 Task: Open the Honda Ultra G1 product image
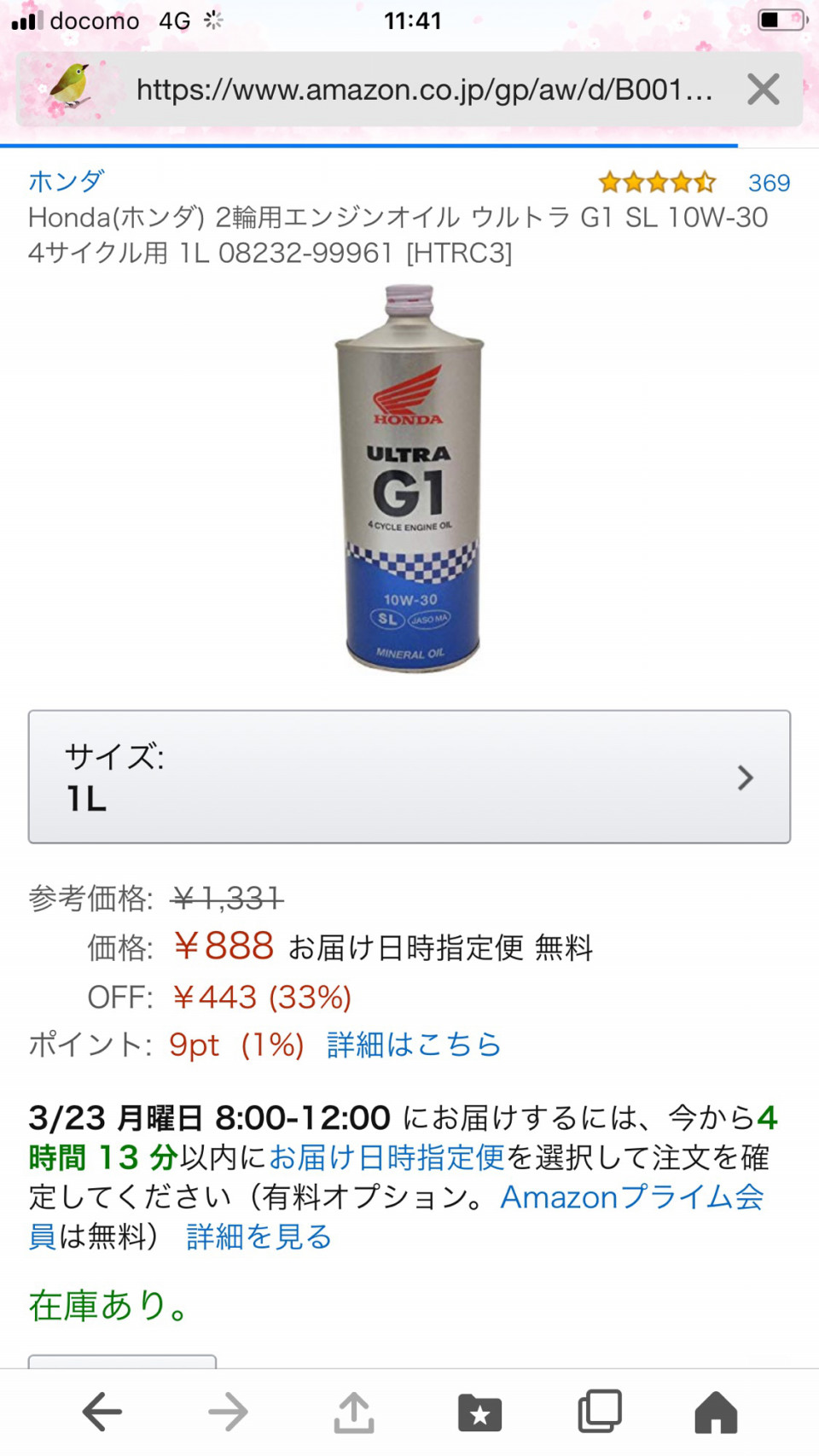click(410, 480)
